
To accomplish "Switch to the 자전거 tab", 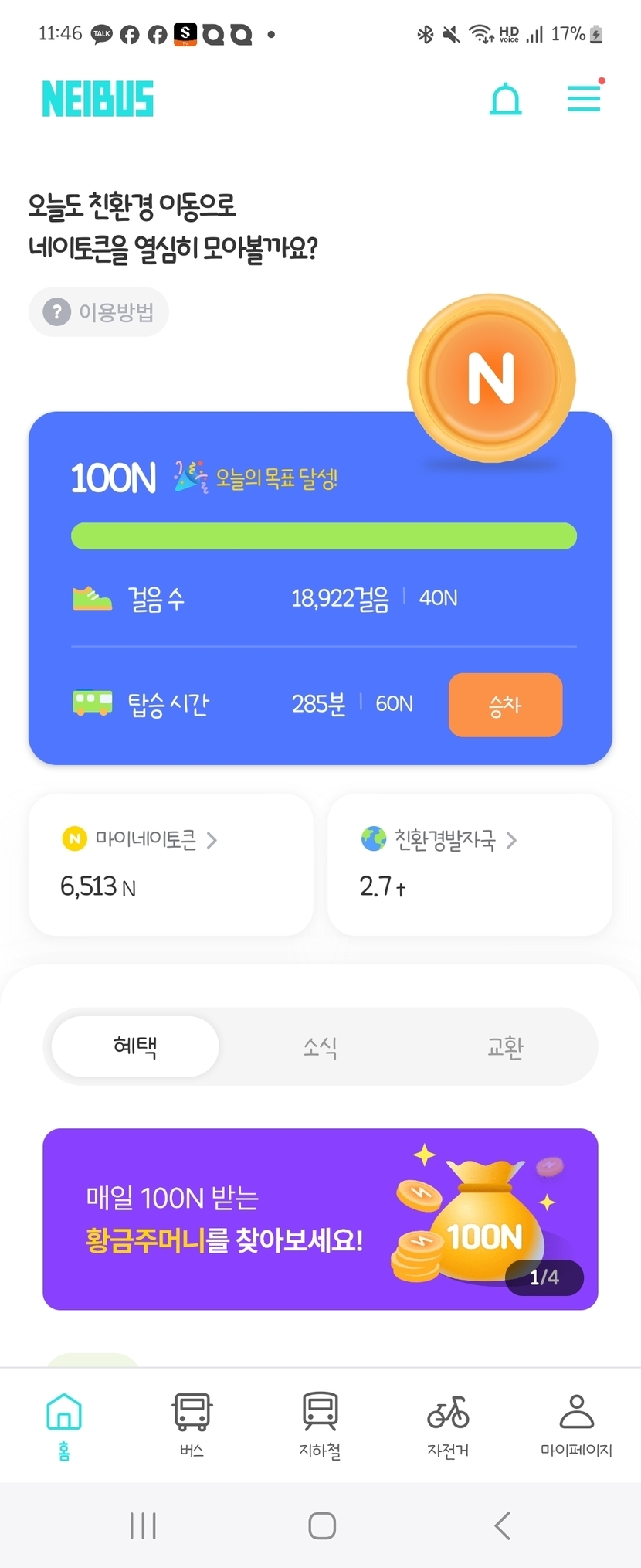I will [448, 1425].
